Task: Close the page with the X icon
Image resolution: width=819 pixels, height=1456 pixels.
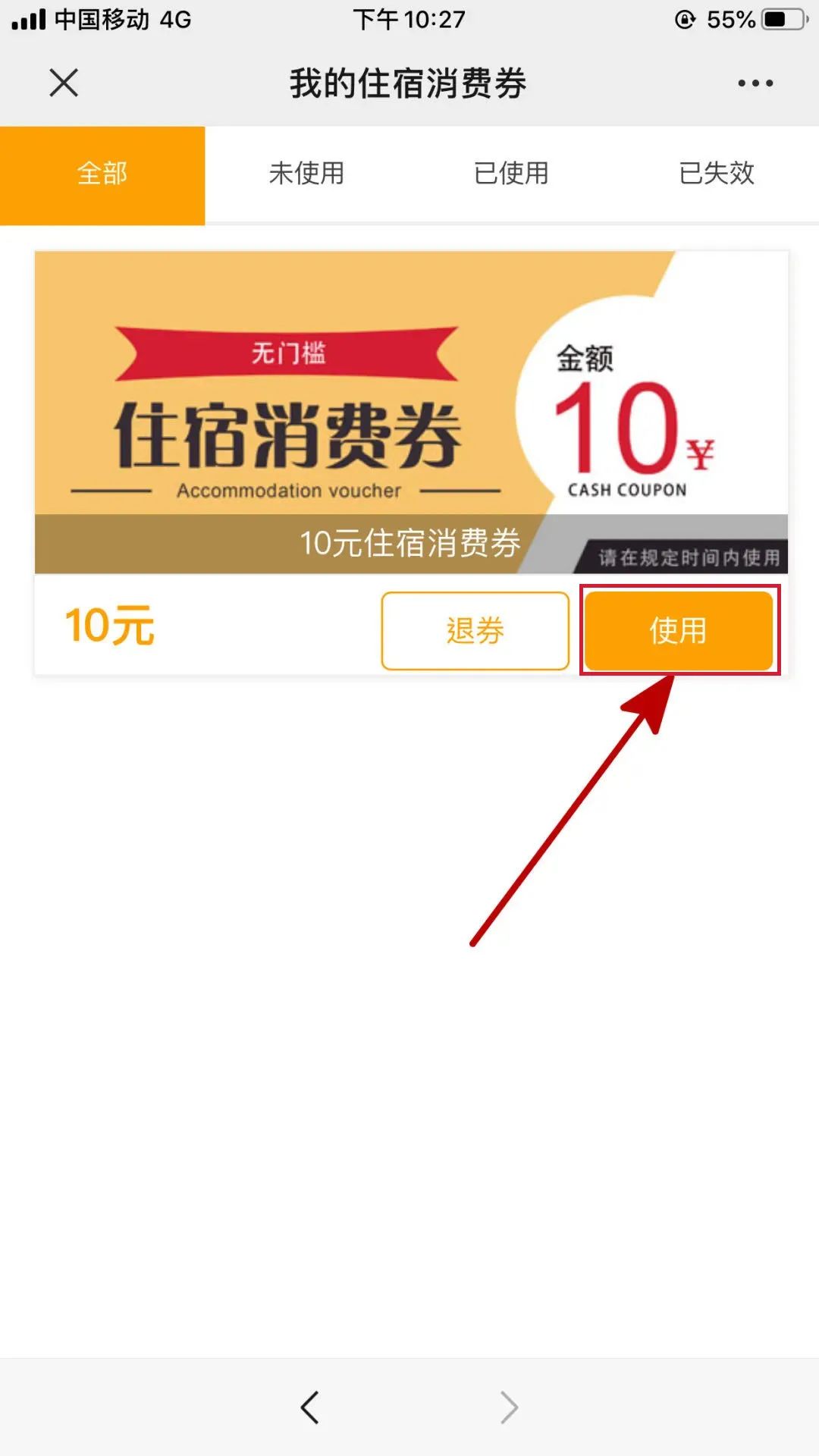Action: click(64, 83)
